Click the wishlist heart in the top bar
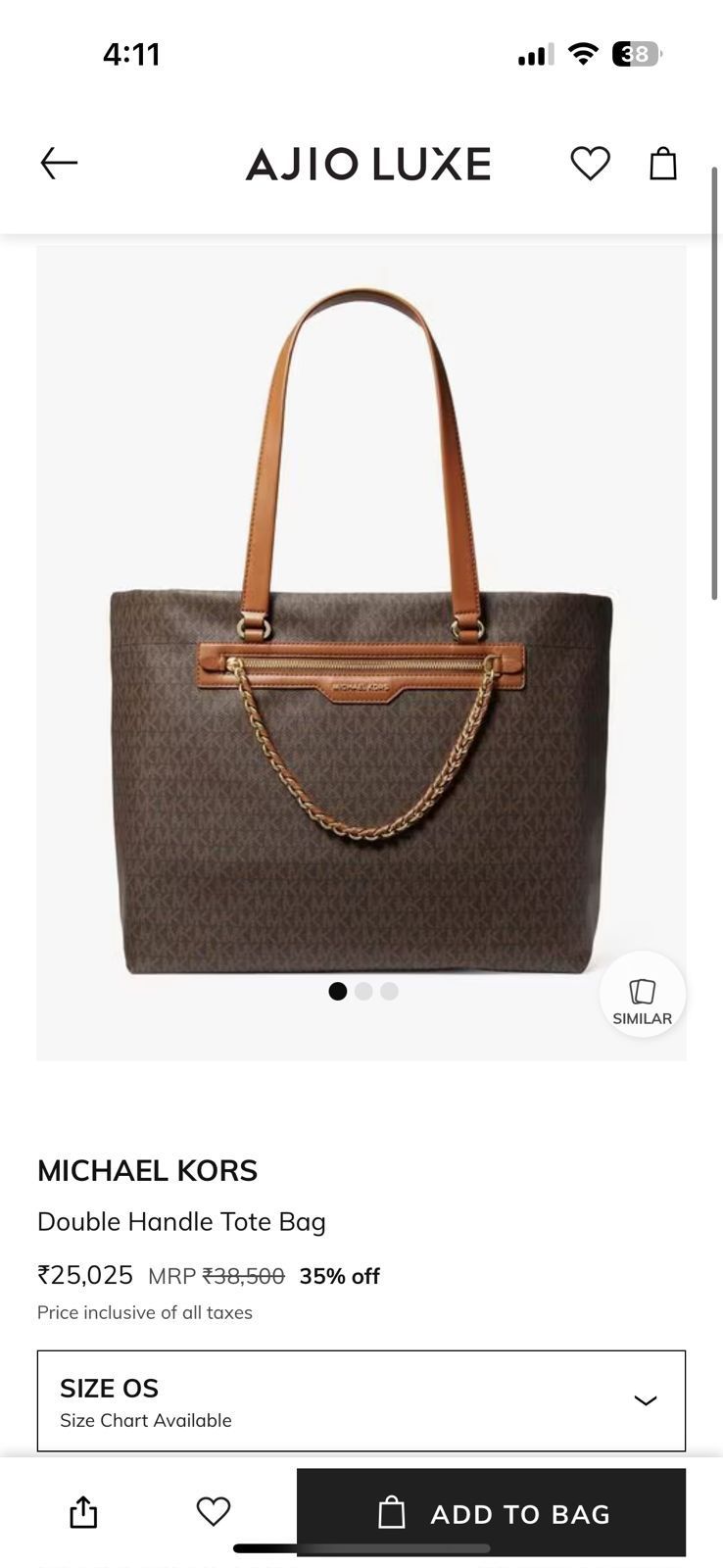Image resolution: width=723 pixels, height=1568 pixels. (590, 164)
